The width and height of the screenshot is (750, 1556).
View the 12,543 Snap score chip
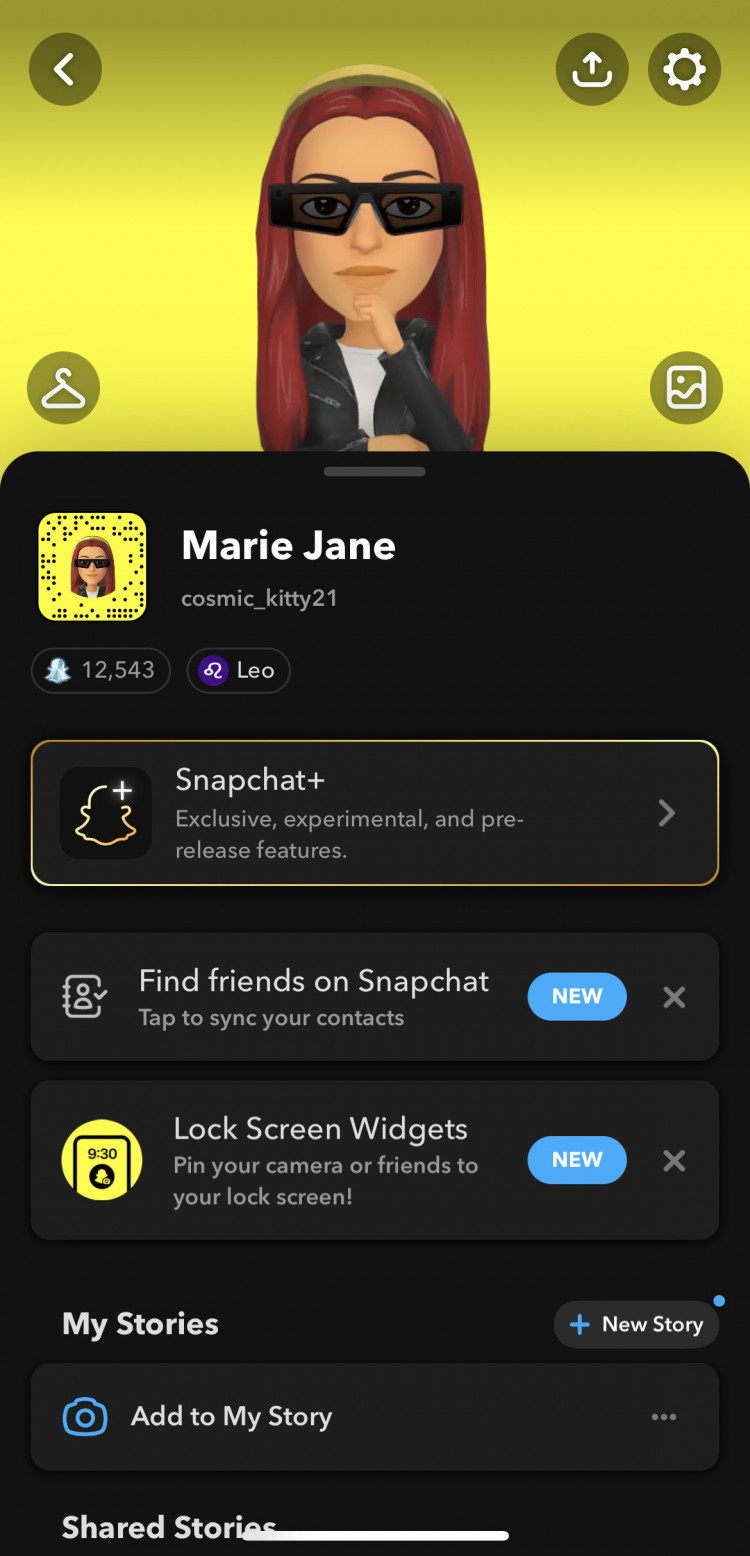pos(101,670)
